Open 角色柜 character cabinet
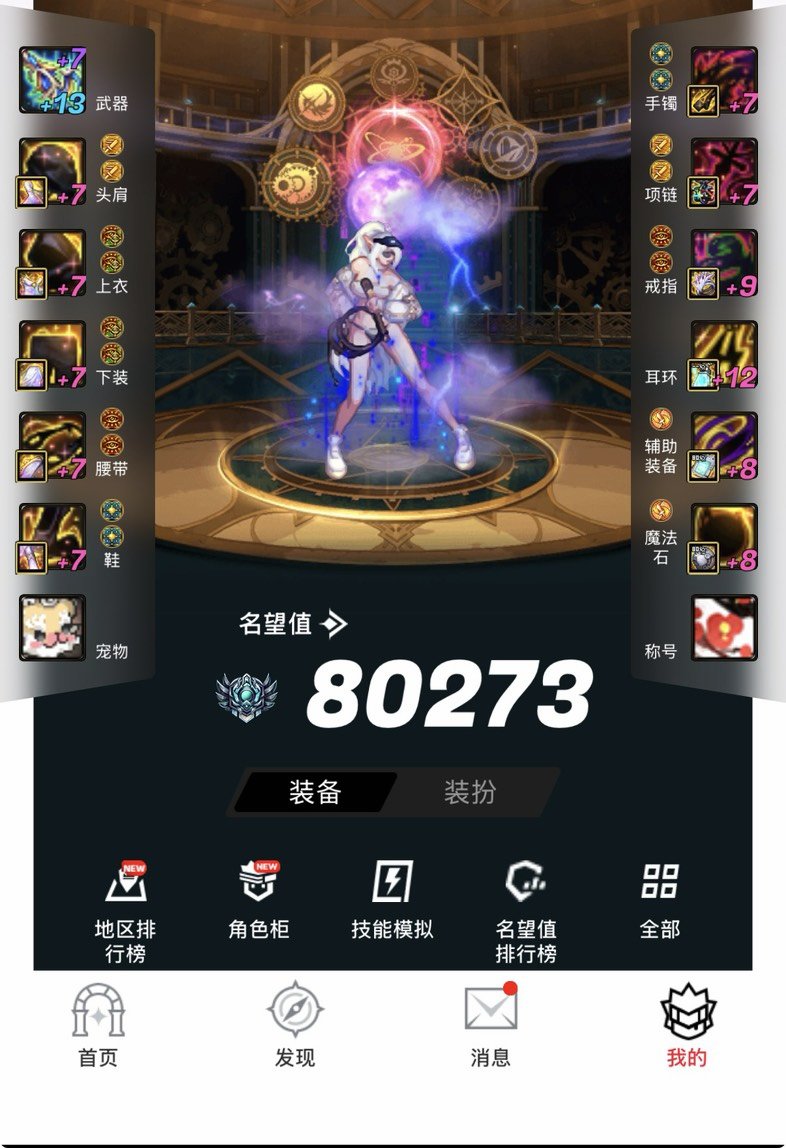This screenshot has height=1148, width=786. (258, 900)
